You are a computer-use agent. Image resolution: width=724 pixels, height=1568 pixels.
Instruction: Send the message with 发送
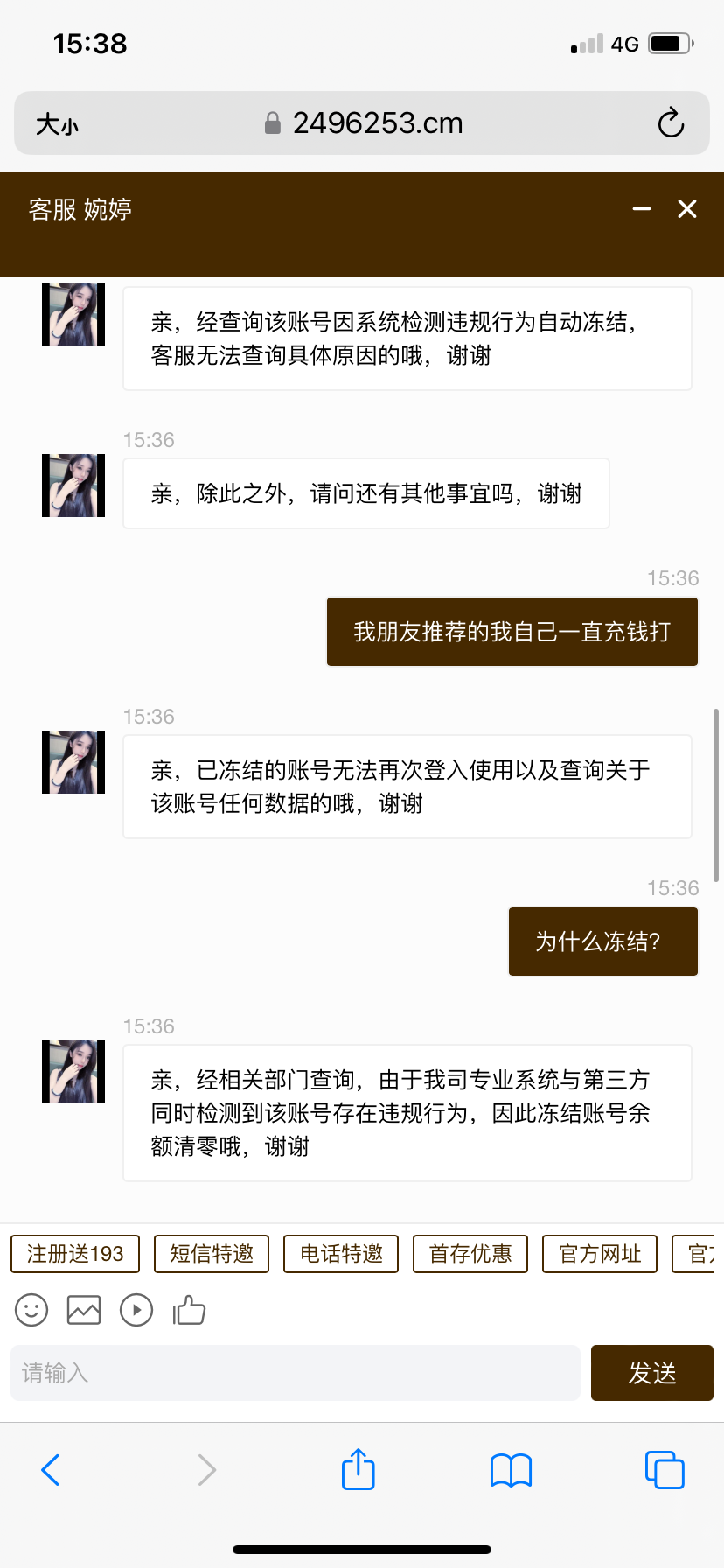click(652, 1373)
